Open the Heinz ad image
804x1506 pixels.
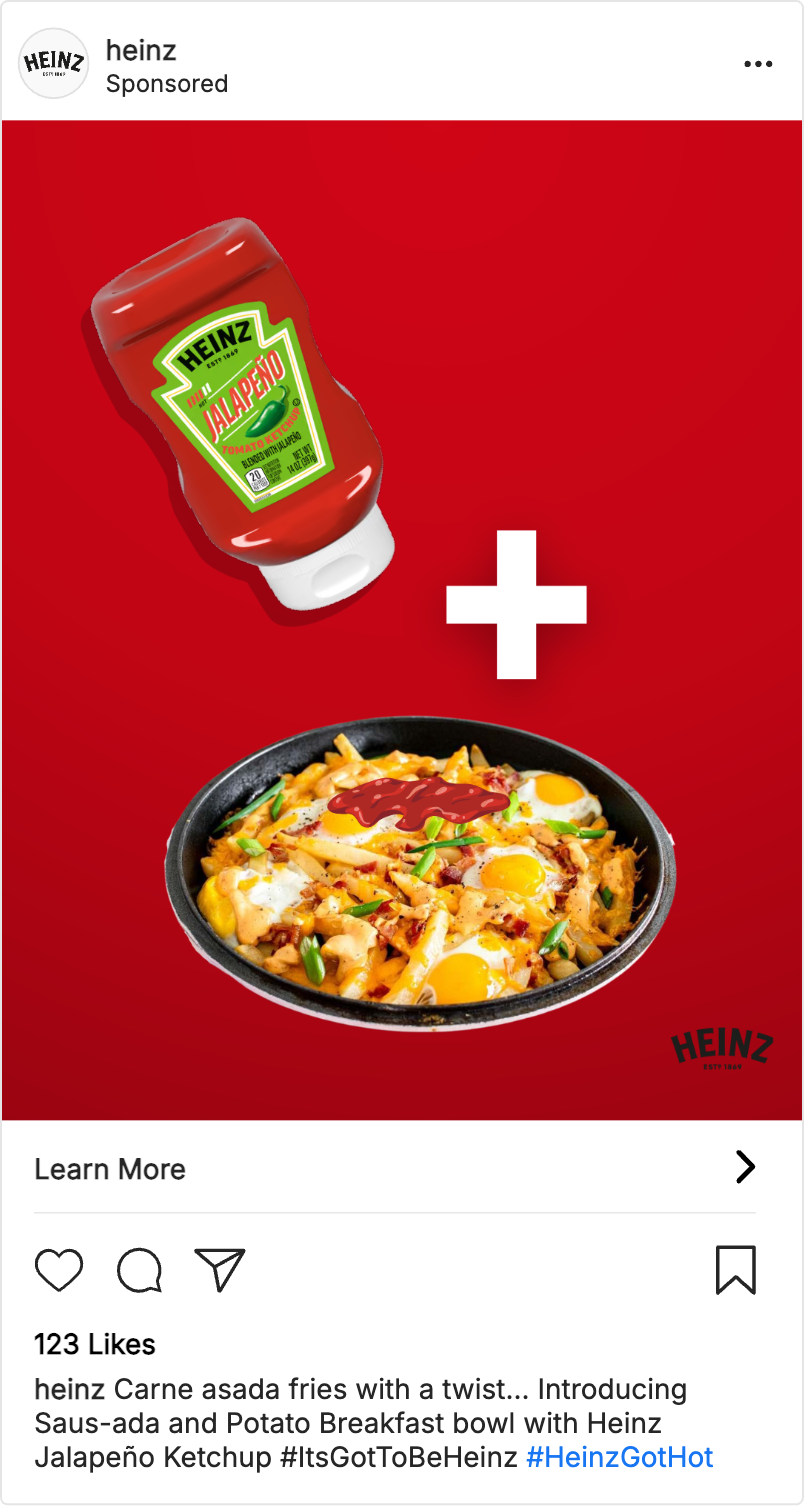pos(402,620)
